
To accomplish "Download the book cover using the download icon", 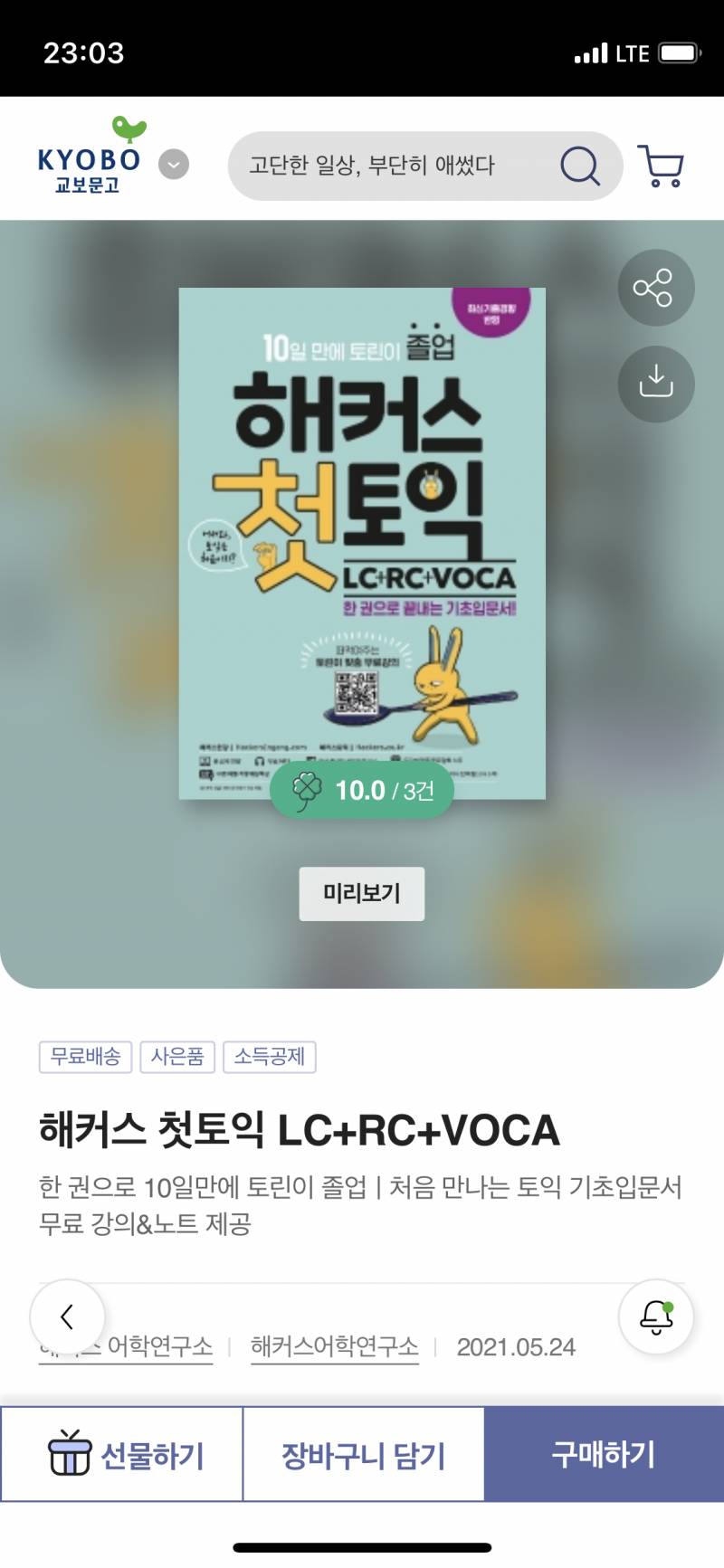I will (656, 384).
